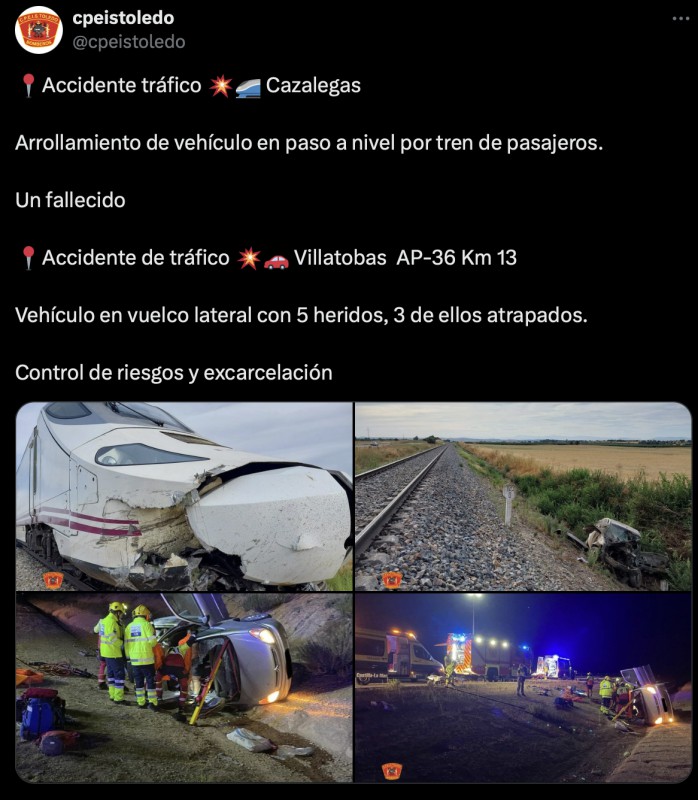The image size is (698, 800).
Task: Open the damaged train front photo
Action: click(x=184, y=496)
